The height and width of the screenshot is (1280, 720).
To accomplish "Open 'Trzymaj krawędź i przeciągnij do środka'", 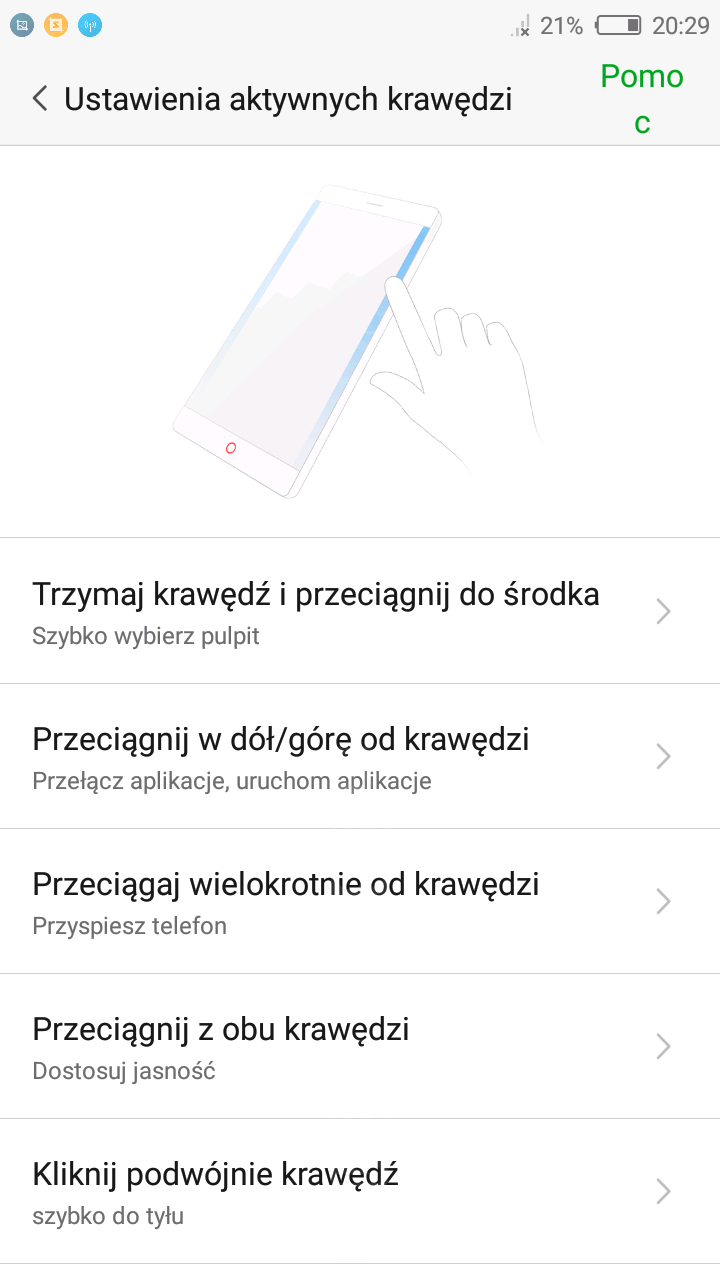I will (360, 611).
